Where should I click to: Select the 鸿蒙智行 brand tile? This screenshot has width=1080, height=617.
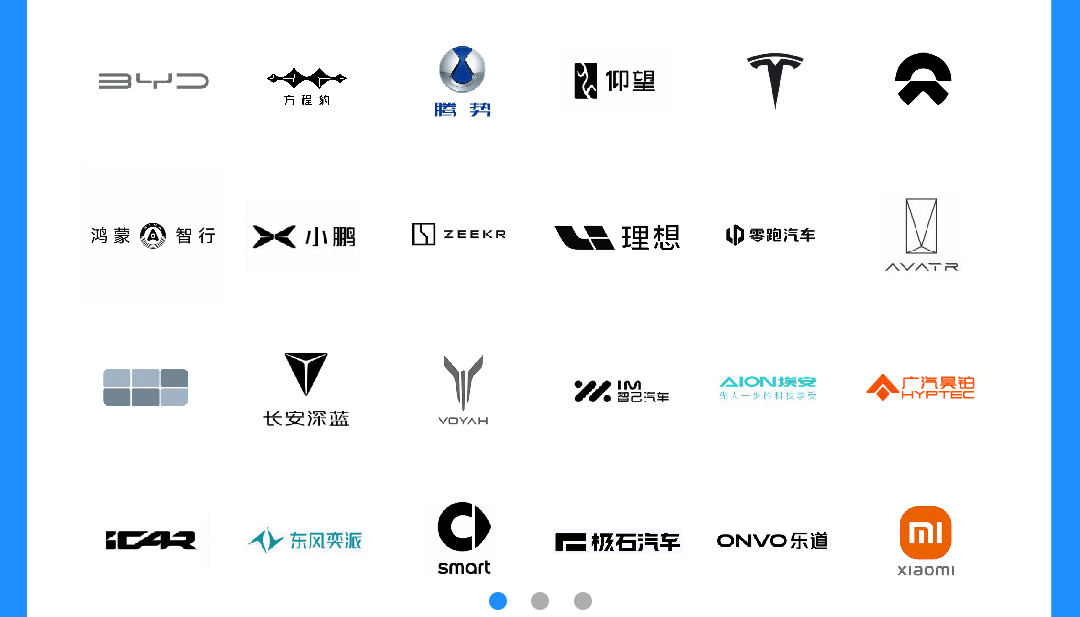(x=153, y=236)
